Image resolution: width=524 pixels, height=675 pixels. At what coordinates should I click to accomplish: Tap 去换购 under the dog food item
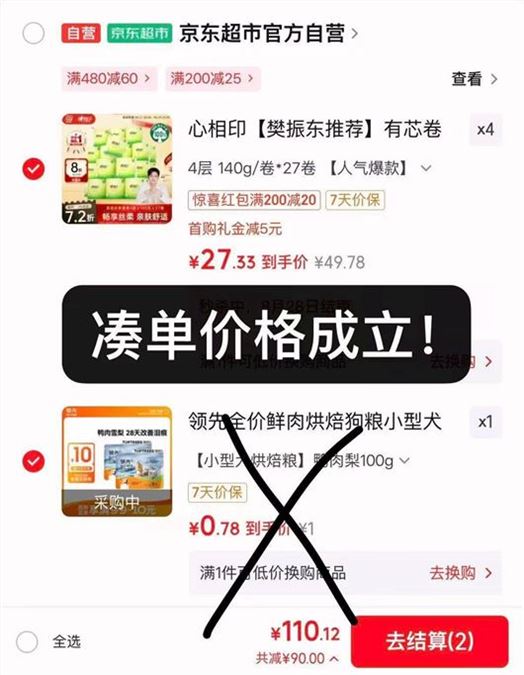(x=460, y=573)
